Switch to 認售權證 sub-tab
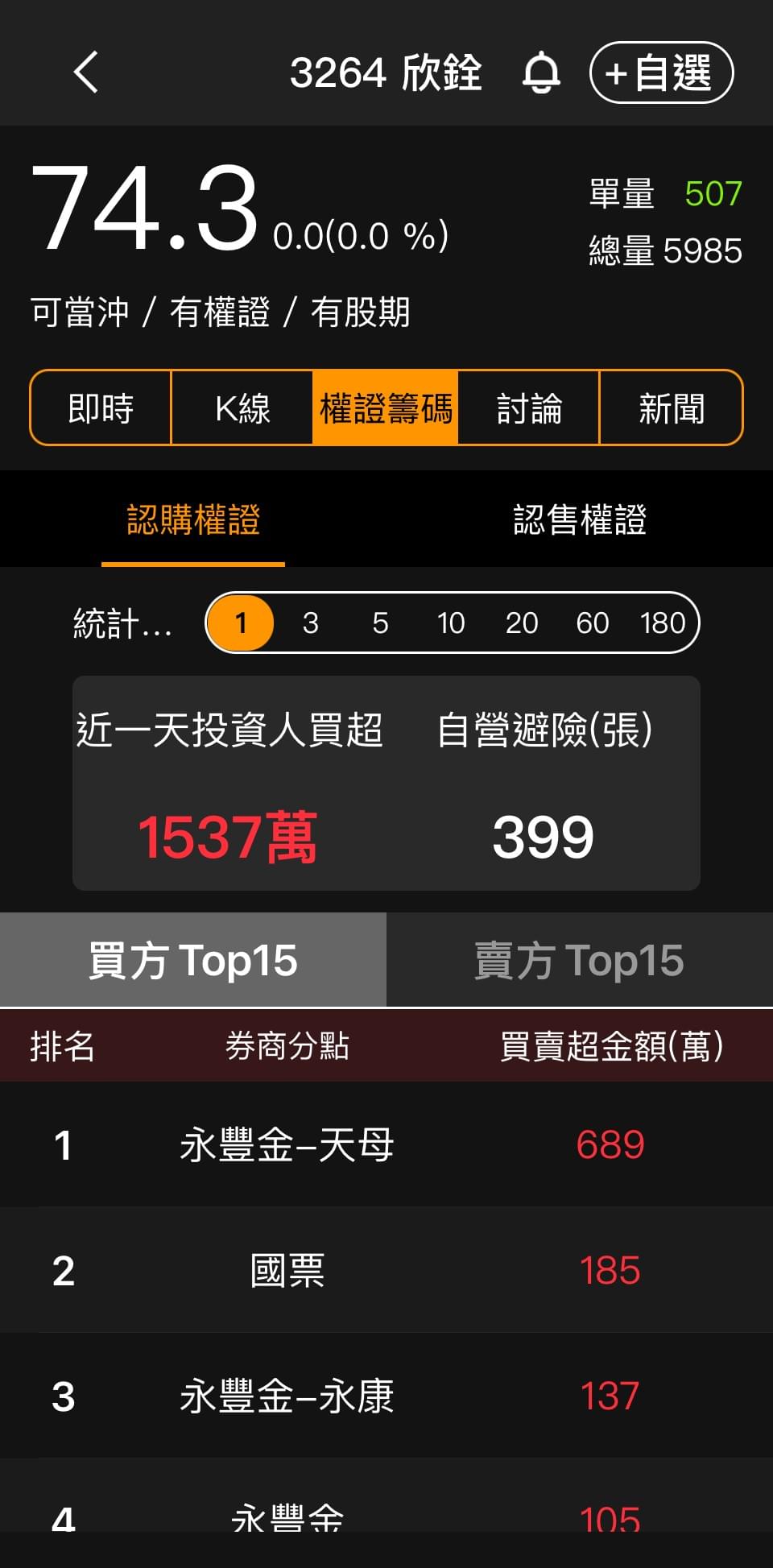The width and height of the screenshot is (773, 1568). tap(580, 519)
